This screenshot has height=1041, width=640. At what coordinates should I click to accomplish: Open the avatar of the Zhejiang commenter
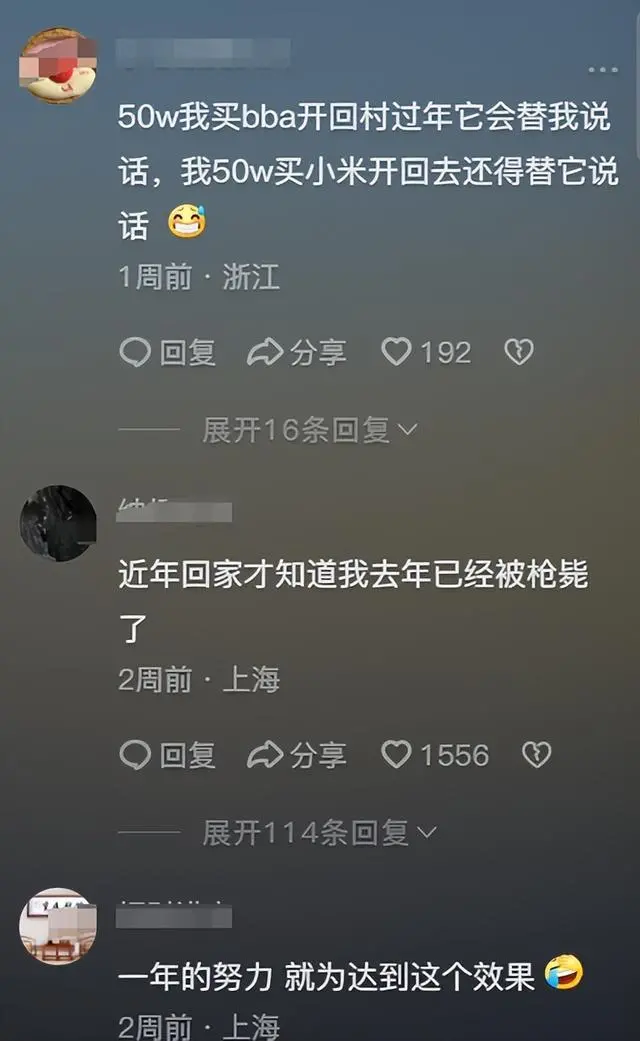[58, 65]
